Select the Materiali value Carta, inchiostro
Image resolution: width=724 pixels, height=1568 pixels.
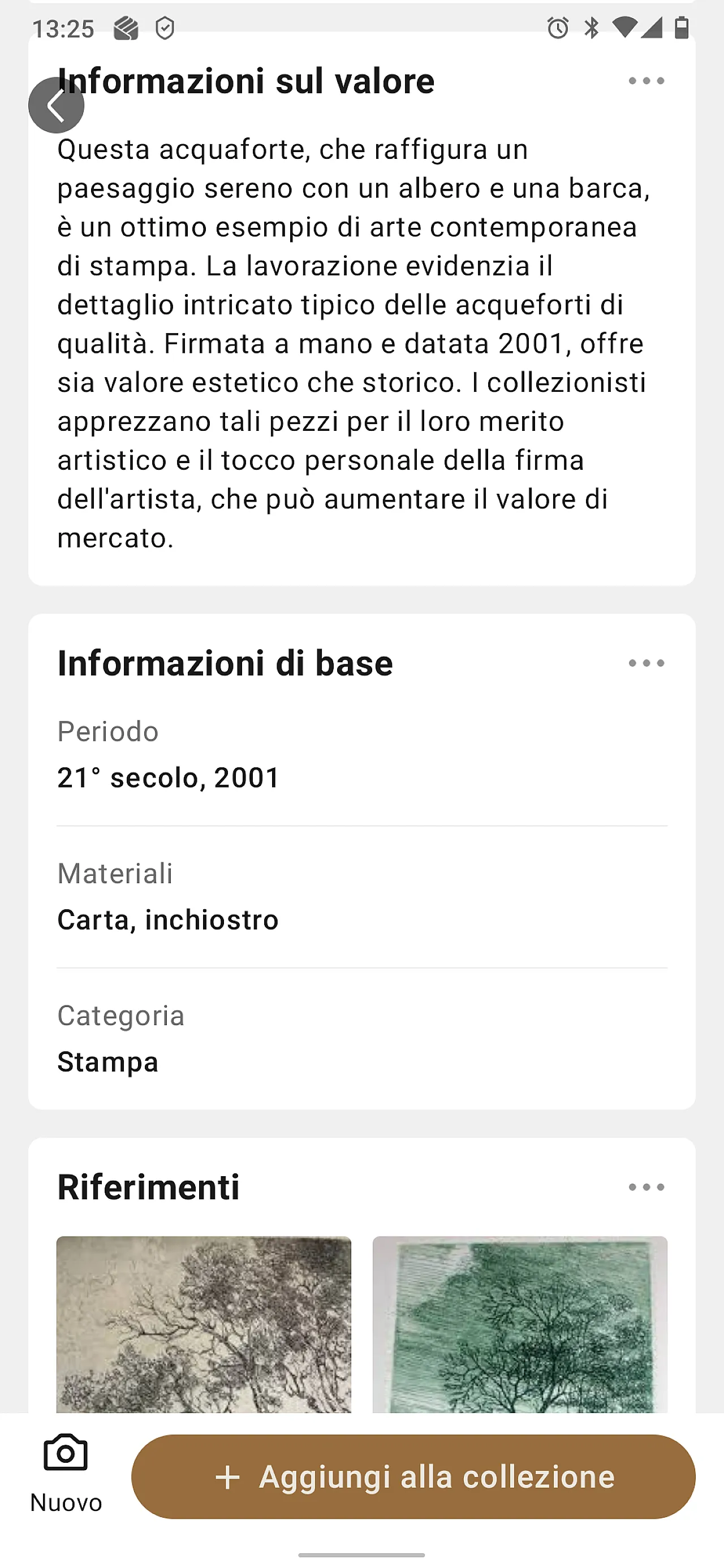(x=167, y=919)
